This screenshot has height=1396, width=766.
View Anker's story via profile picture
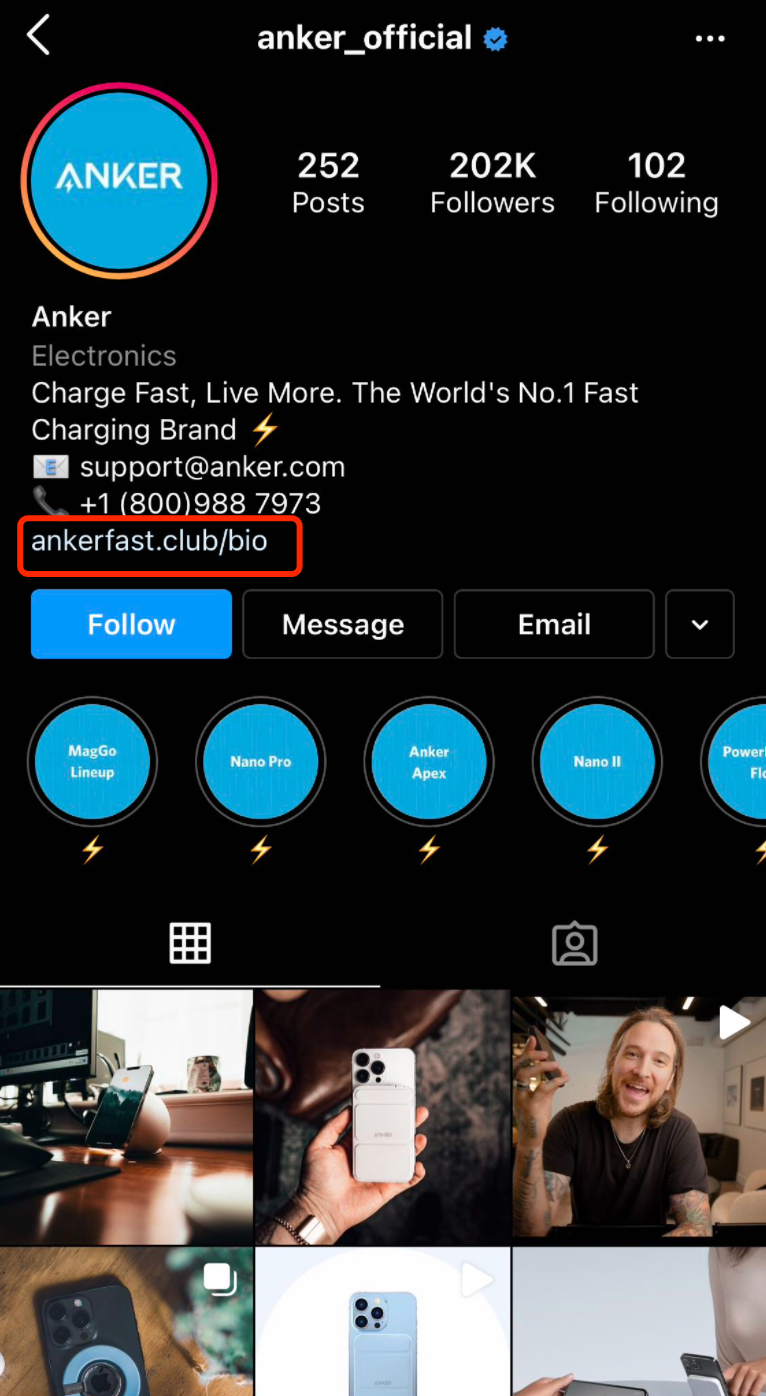pos(119,179)
